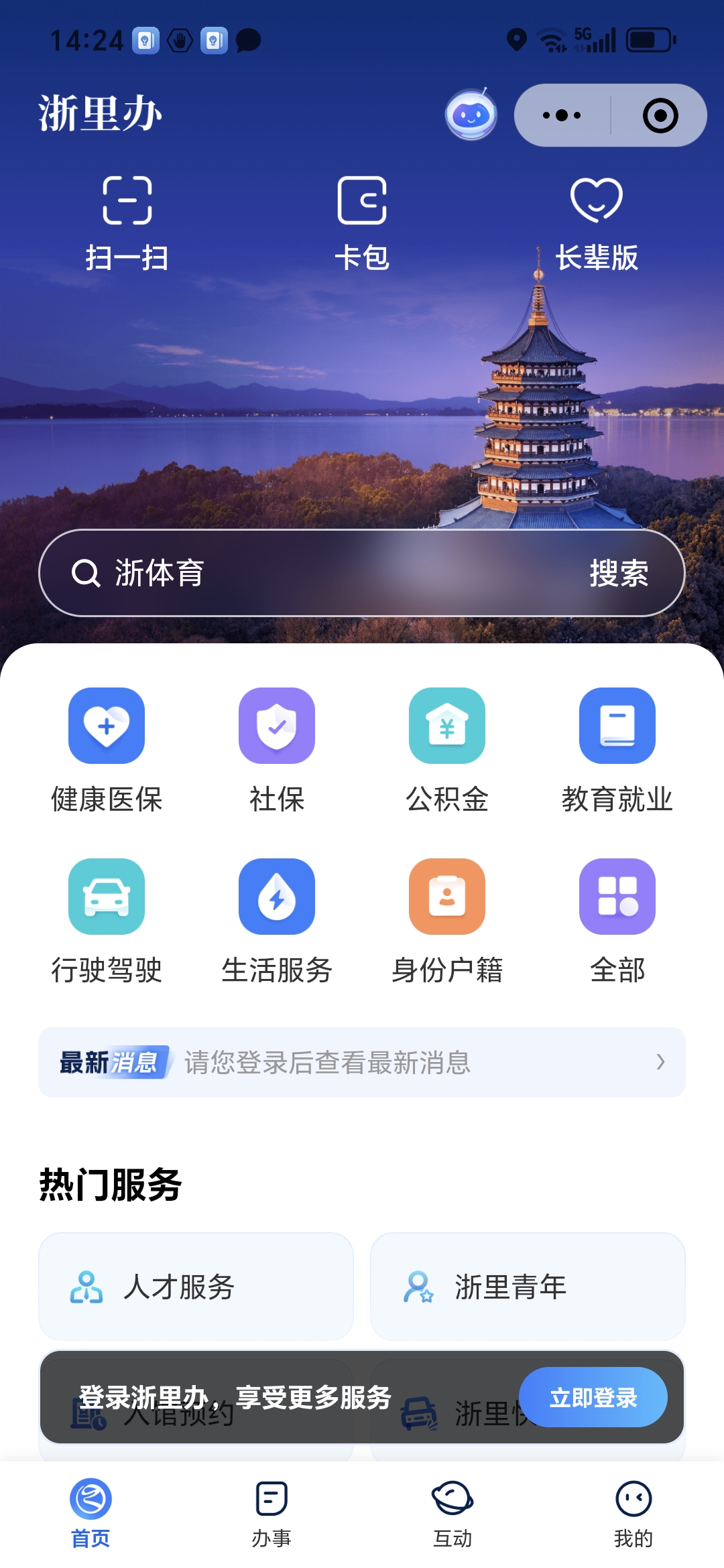Open the 身份户籍 identity service
The image size is (724, 1568).
447,897
